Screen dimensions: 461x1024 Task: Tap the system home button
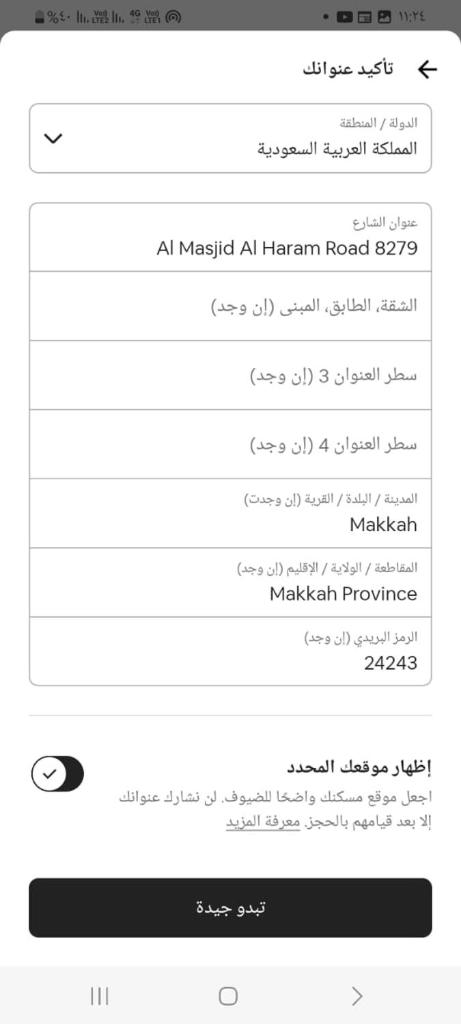click(228, 996)
